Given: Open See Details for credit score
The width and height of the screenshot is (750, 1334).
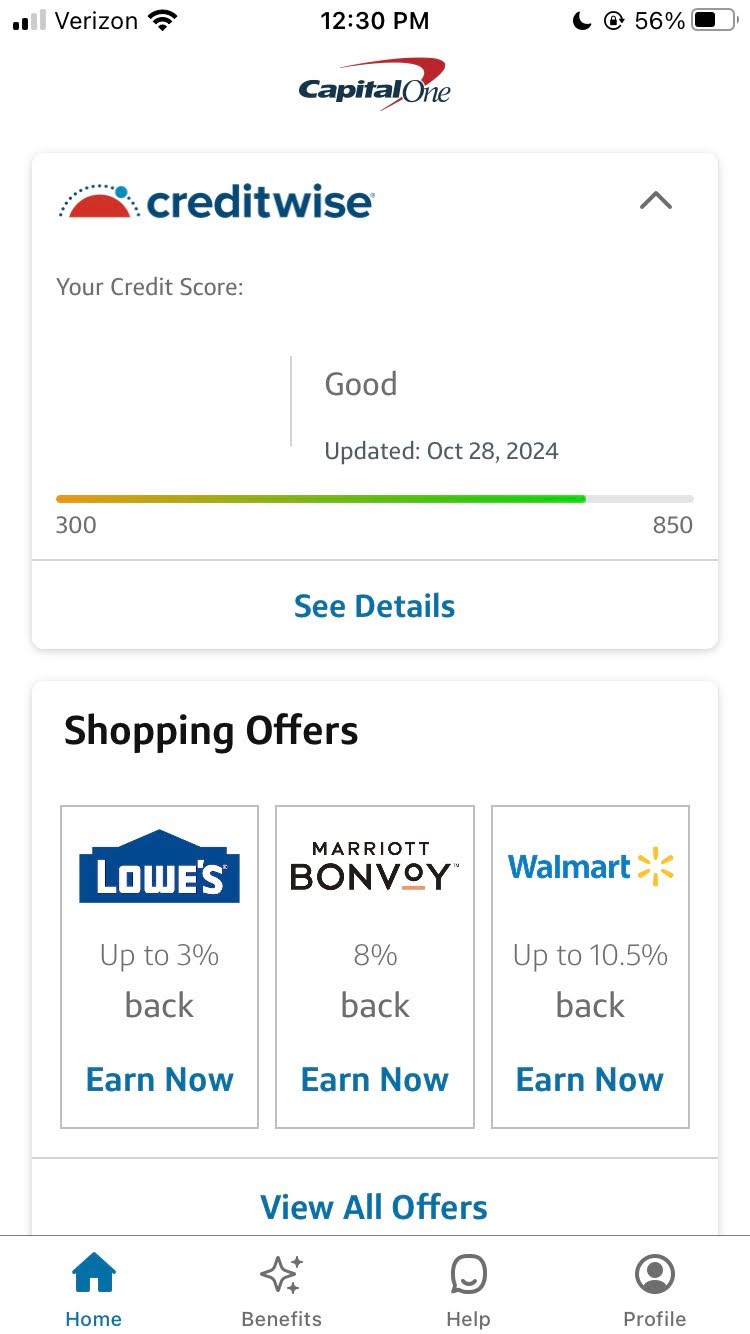Looking at the screenshot, I should pos(374,605).
